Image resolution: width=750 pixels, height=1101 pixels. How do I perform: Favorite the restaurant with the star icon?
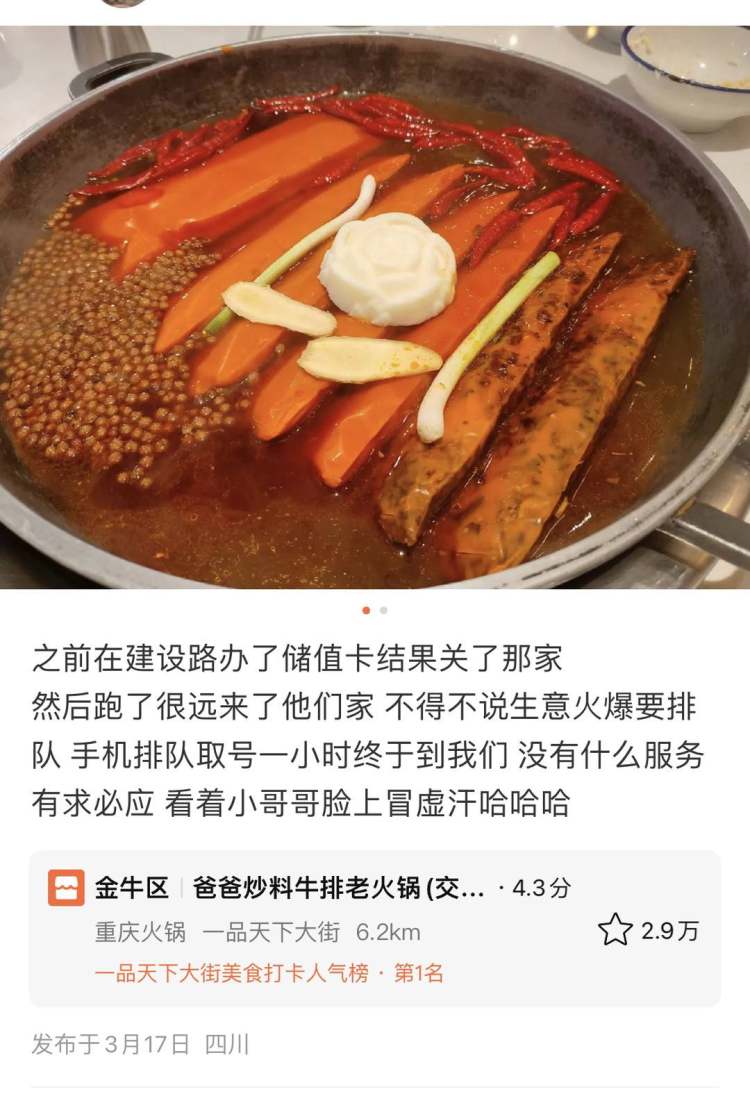pyautogui.click(x=615, y=930)
